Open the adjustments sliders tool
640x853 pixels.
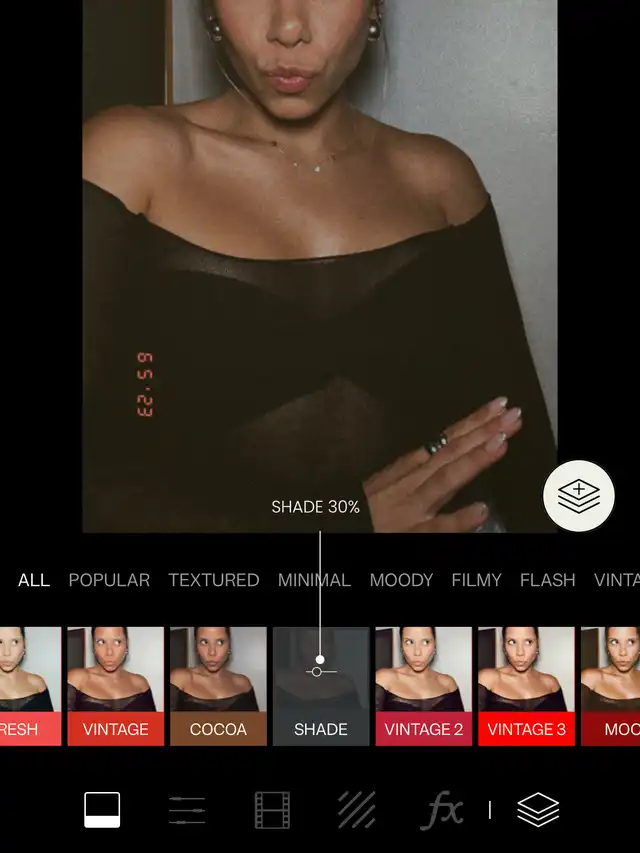coord(187,810)
